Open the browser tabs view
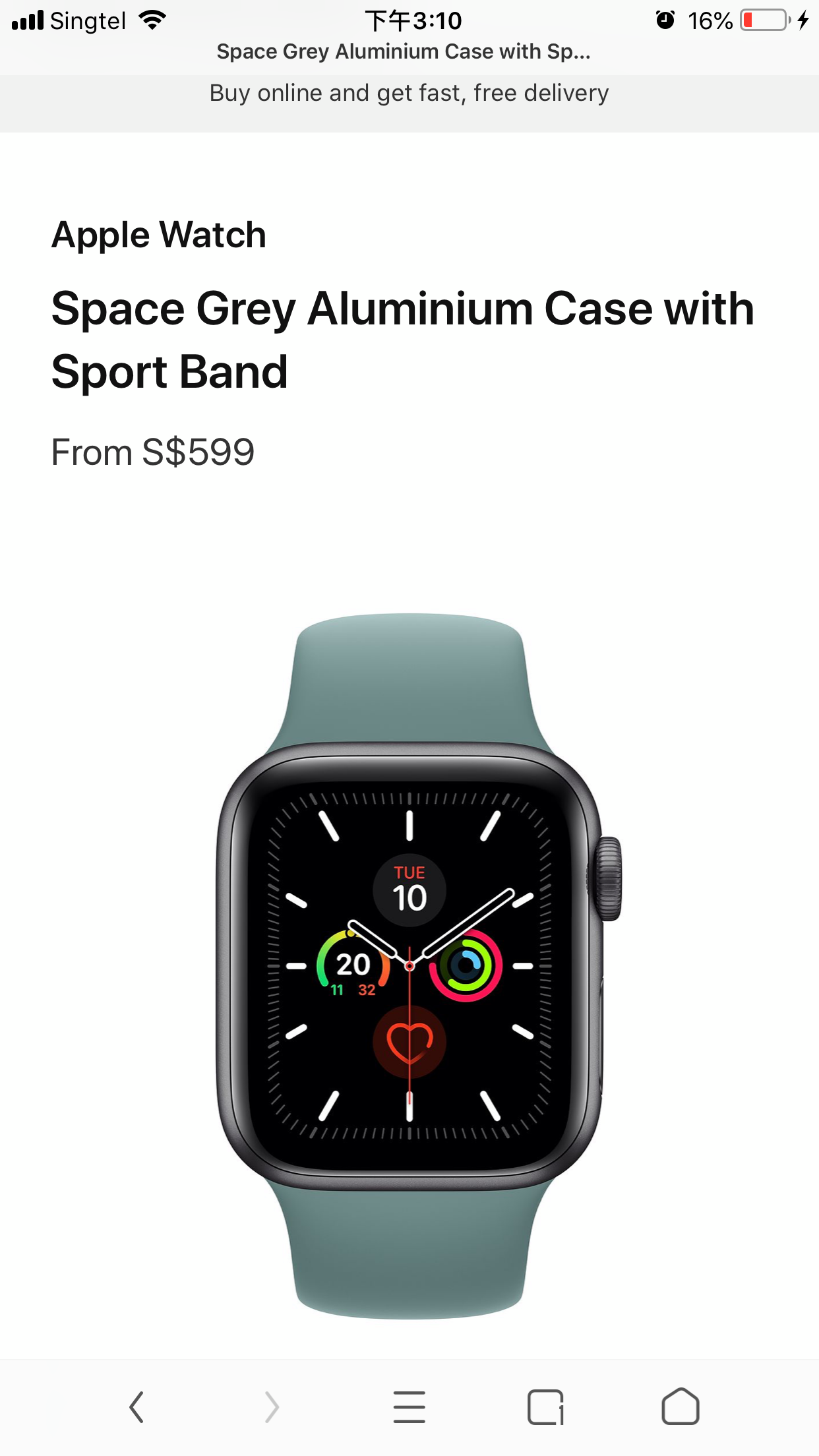Viewport: 819px width, 1456px height. coord(545,1407)
